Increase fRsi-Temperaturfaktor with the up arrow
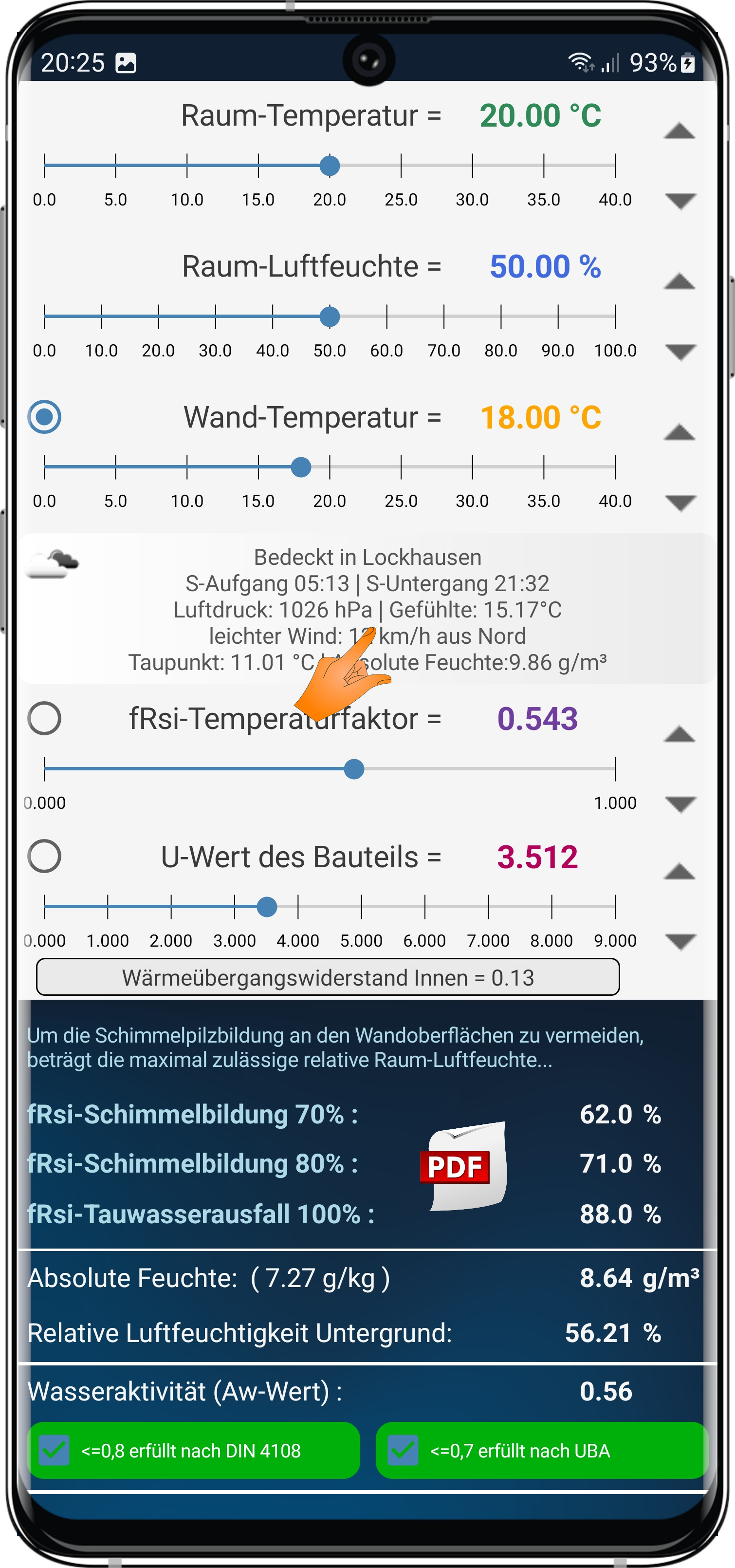This screenshot has height=1568, width=735. pyautogui.click(x=680, y=734)
